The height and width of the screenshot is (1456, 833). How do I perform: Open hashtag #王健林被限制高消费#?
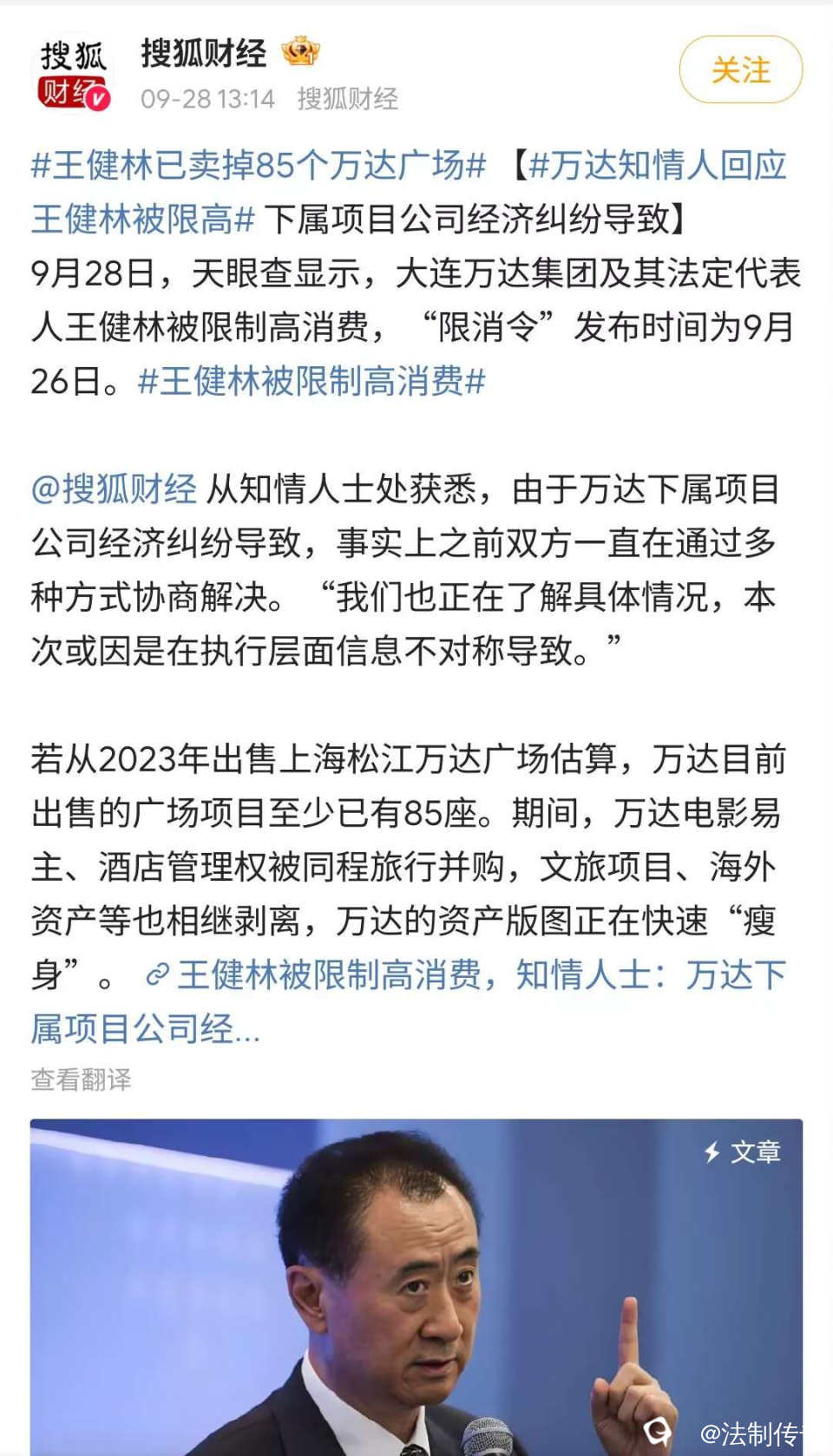[312, 380]
